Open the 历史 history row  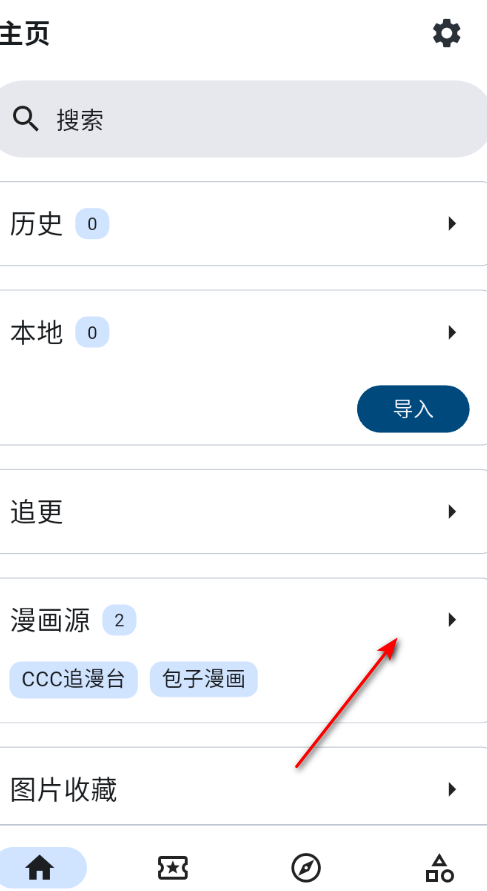tap(243, 223)
